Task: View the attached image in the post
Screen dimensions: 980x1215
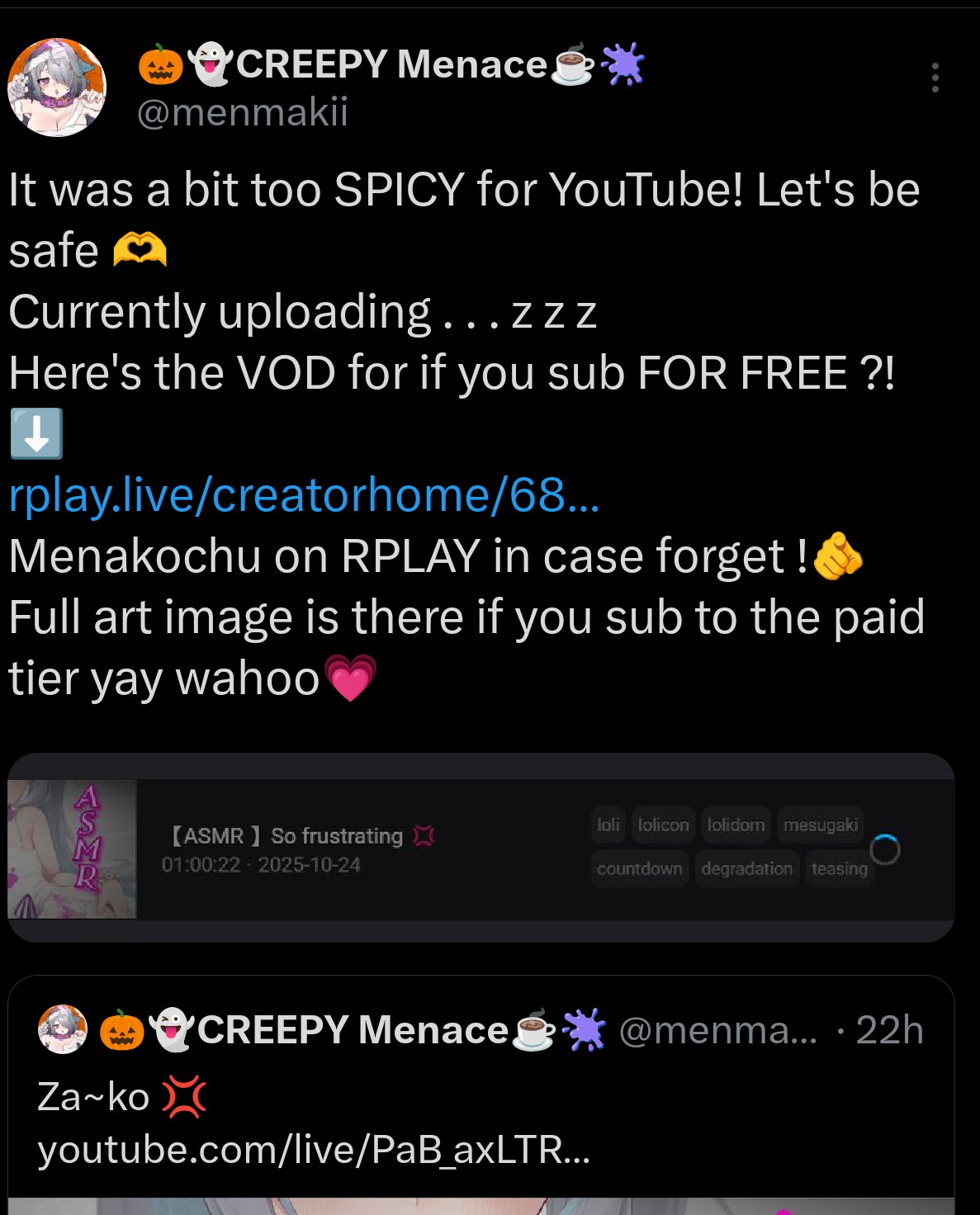Action: pos(481,848)
